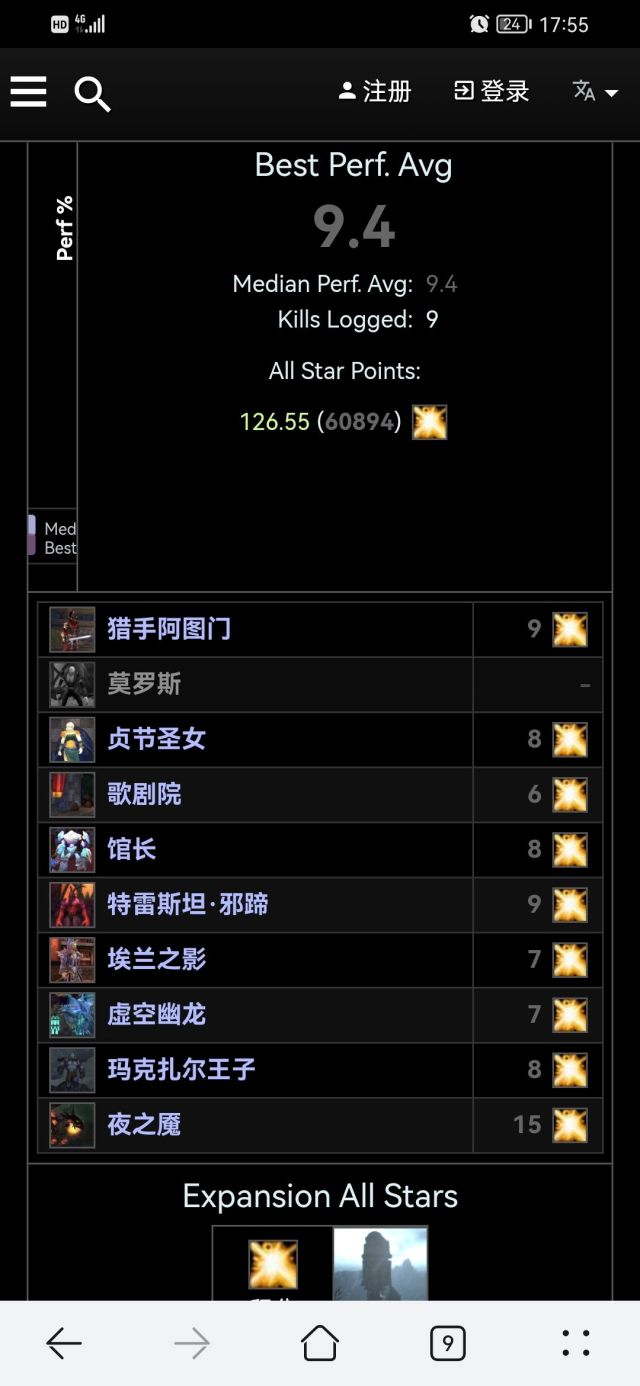Viewport: 640px width, 1386px height.
Task: Open the search icon
Action: click(x=92, y=94)
